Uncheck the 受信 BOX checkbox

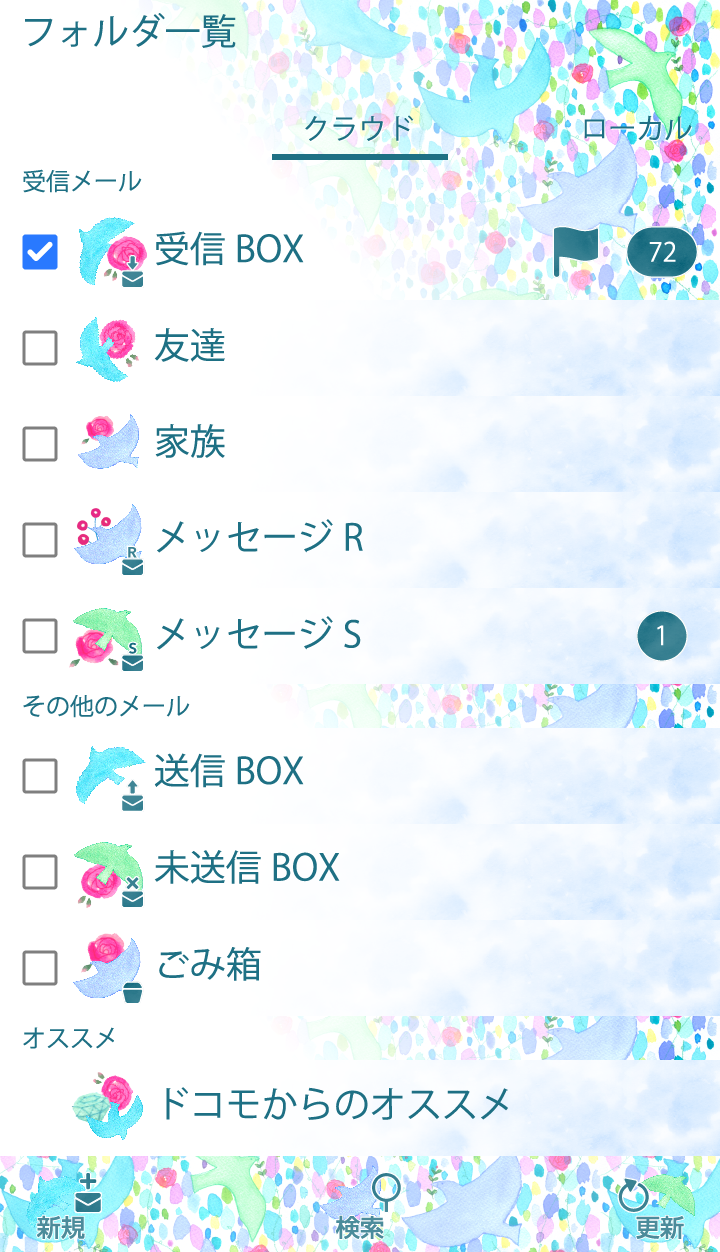coord(40,252)
